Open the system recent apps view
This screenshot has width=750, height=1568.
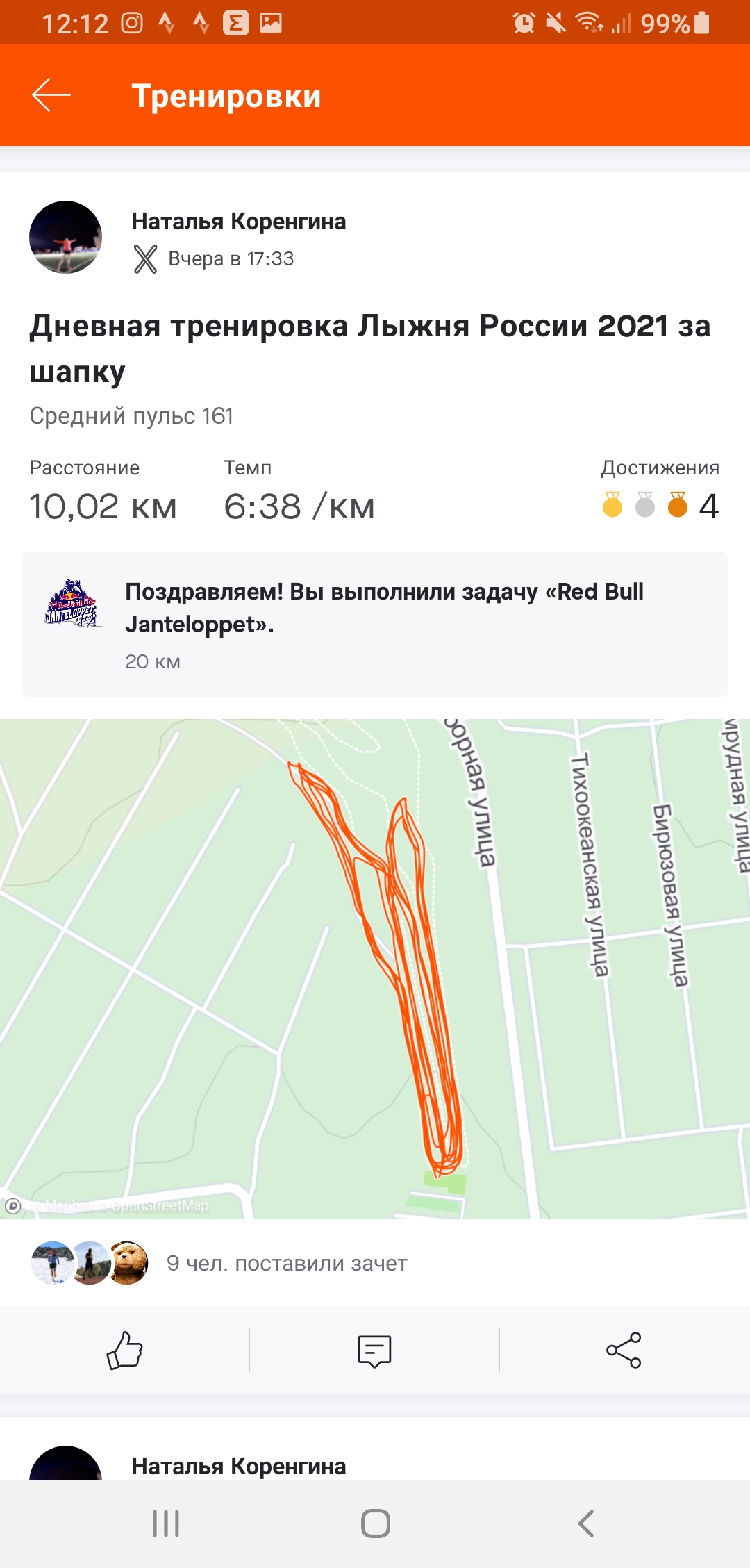pos(166,1524)
